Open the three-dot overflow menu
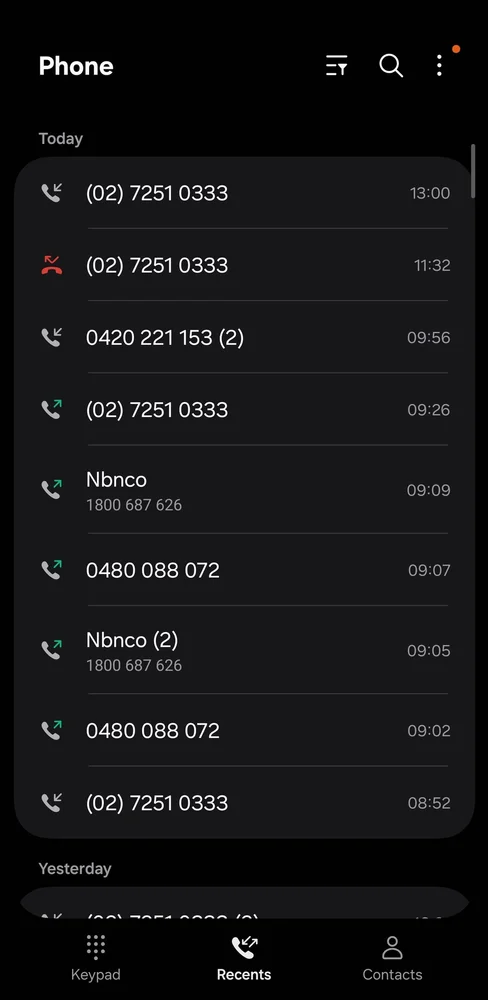 [440, 66]
